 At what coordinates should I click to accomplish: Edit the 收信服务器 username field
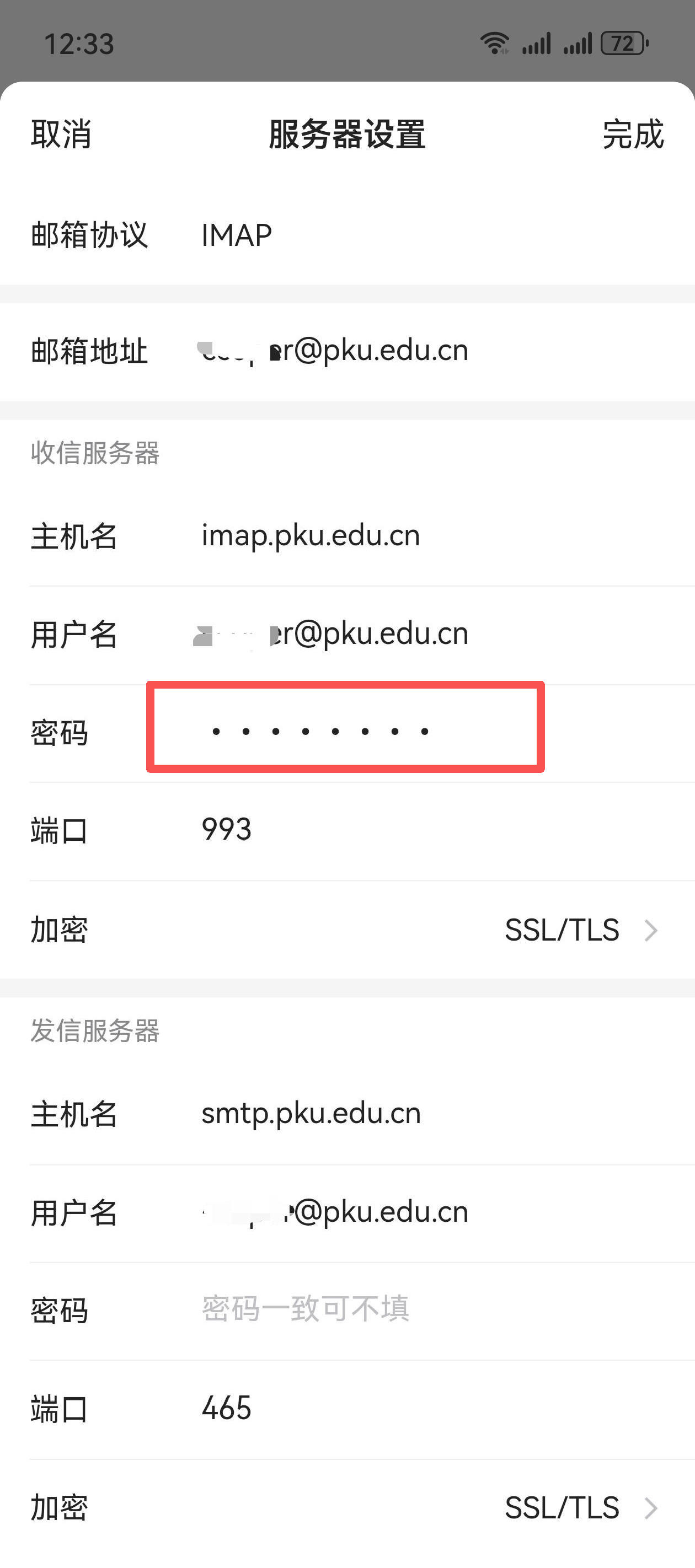tap(366, 634)
